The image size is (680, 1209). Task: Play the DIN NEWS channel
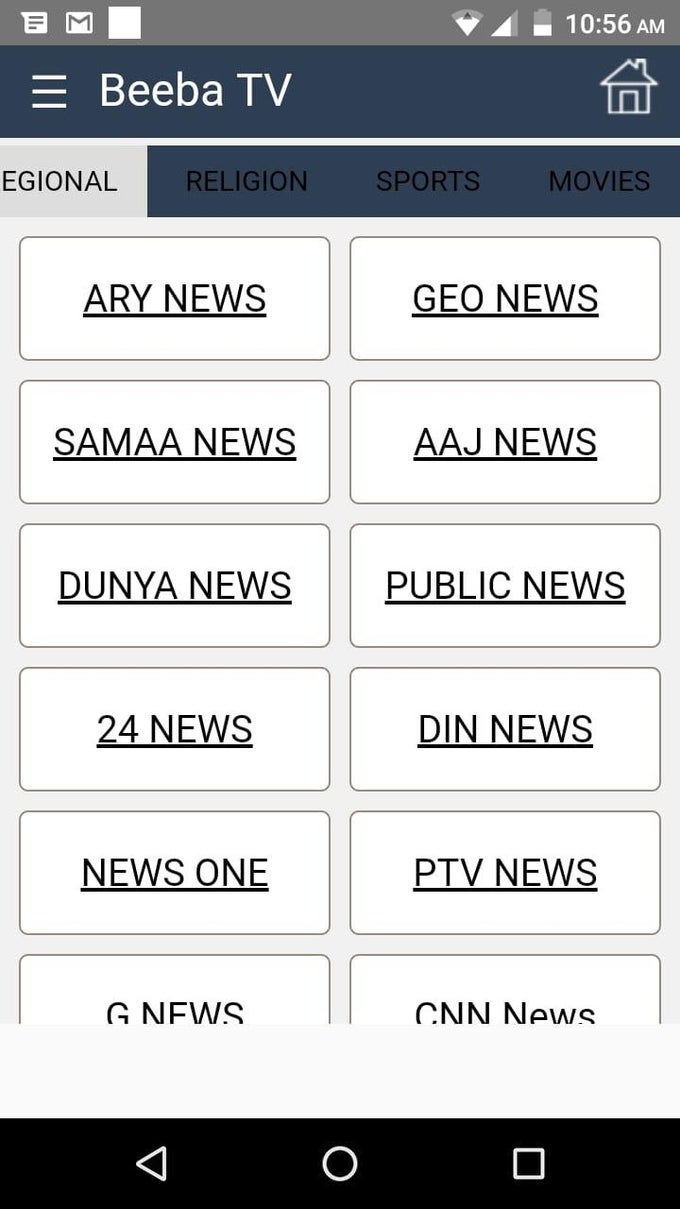click(505, 729)
